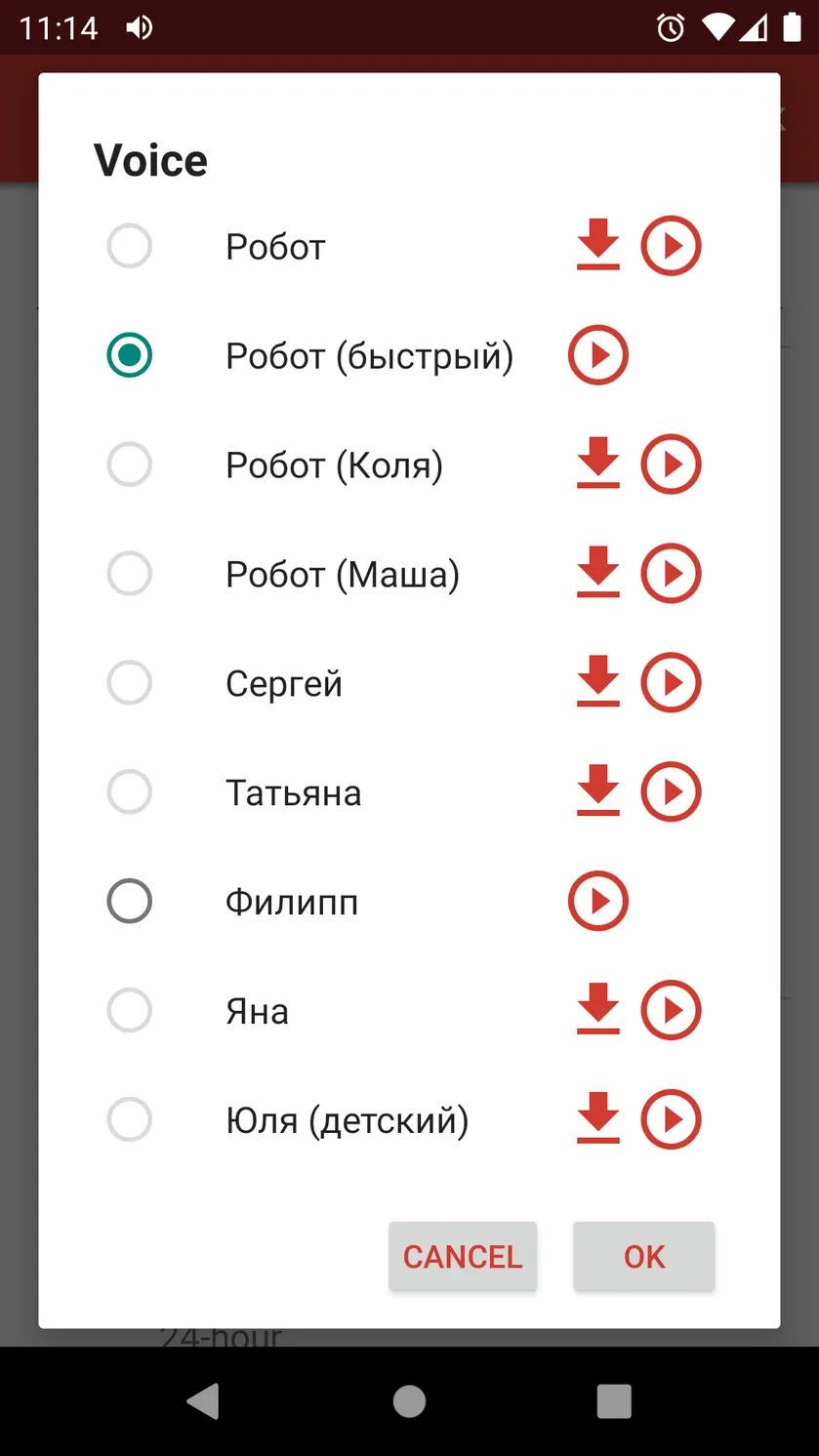Download the Робот voice

click(x=598, y=246)
